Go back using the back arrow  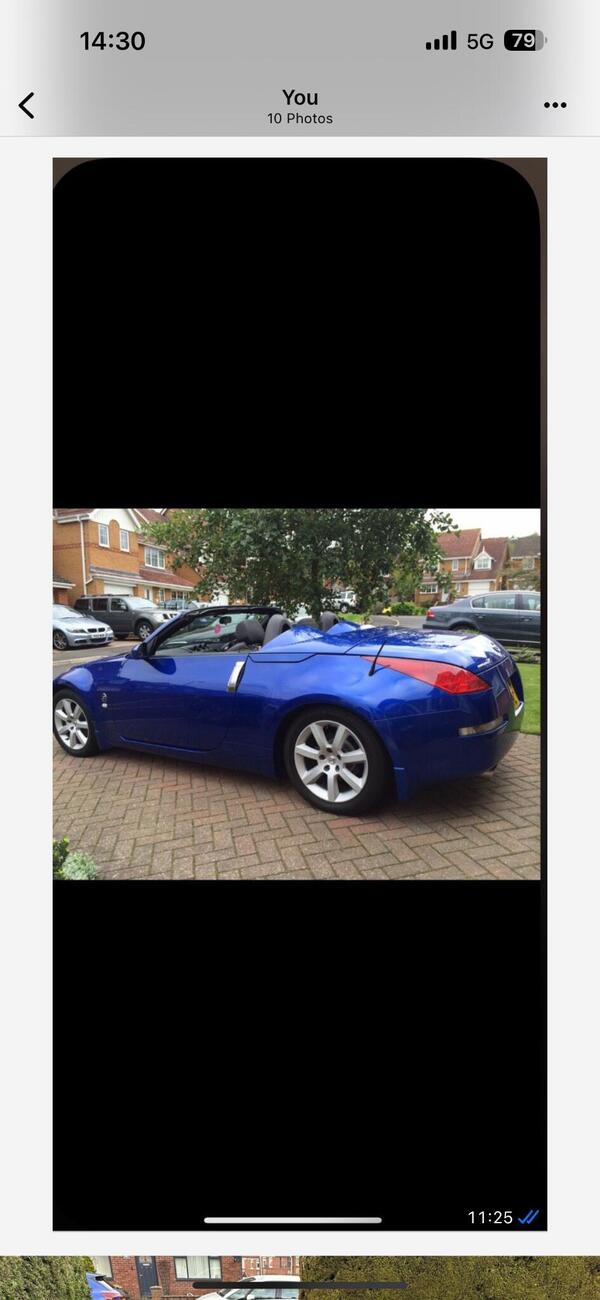[27, 105]
